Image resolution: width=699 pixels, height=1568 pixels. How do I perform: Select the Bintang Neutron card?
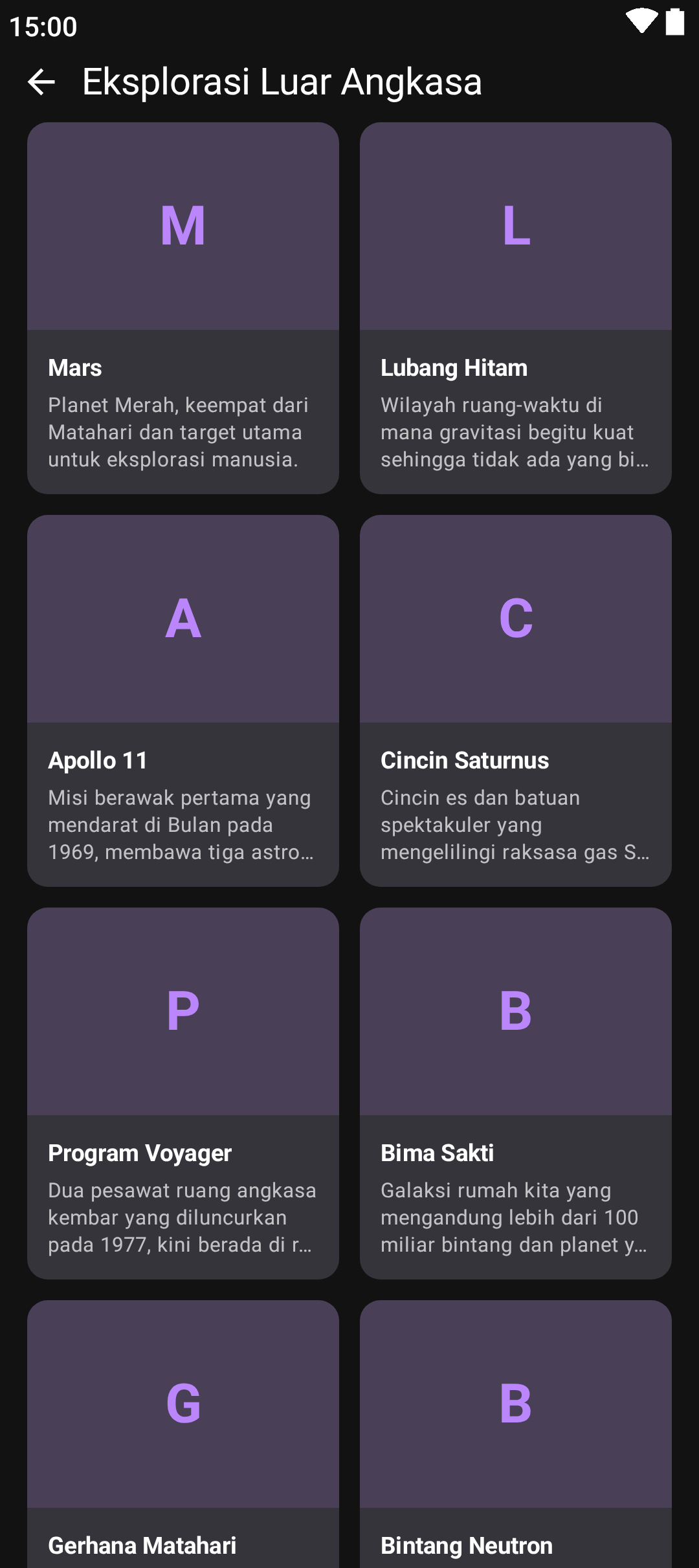tap(516, 1433)
